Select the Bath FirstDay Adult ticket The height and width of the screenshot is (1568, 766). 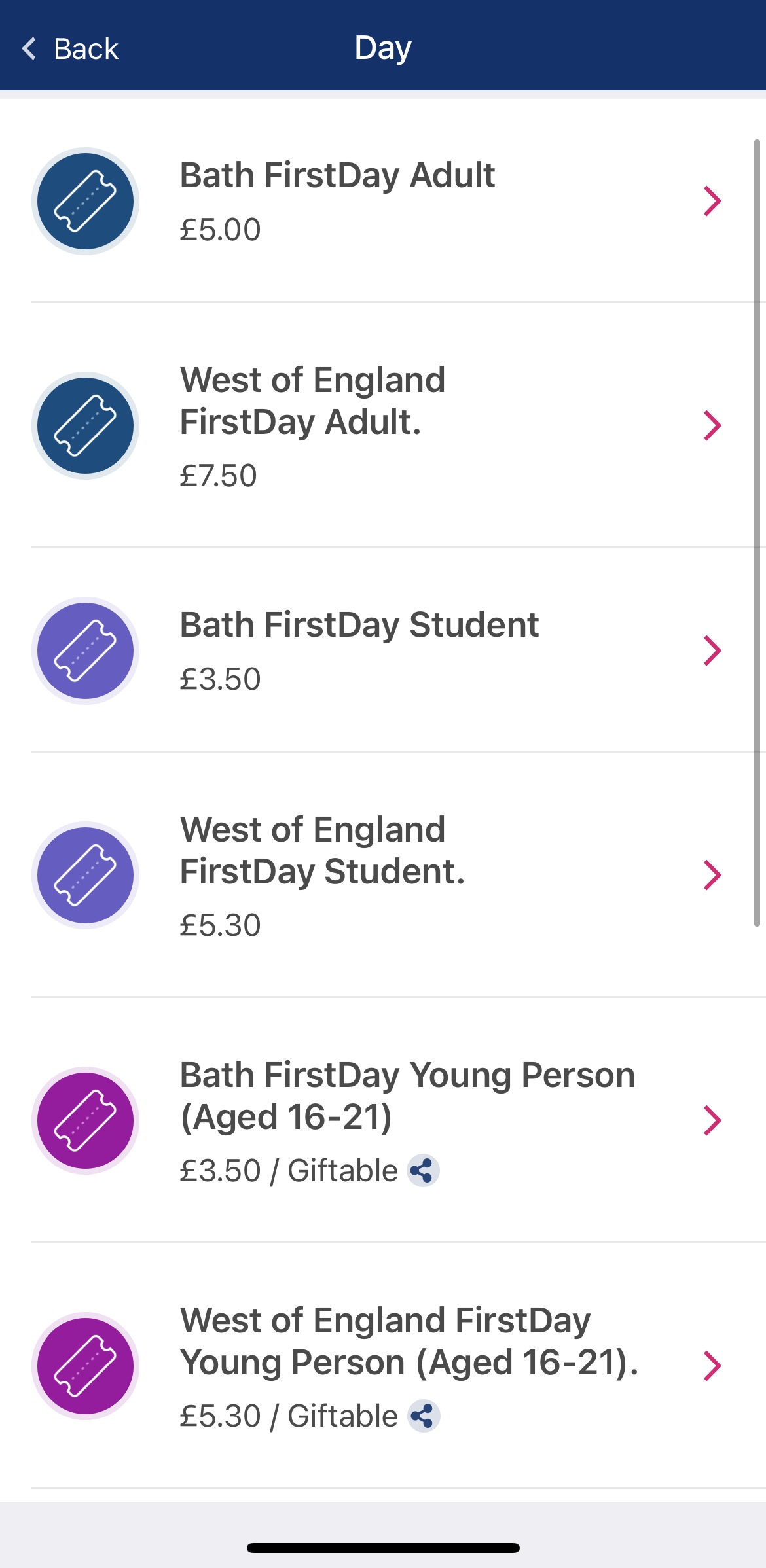click(383, 201)
